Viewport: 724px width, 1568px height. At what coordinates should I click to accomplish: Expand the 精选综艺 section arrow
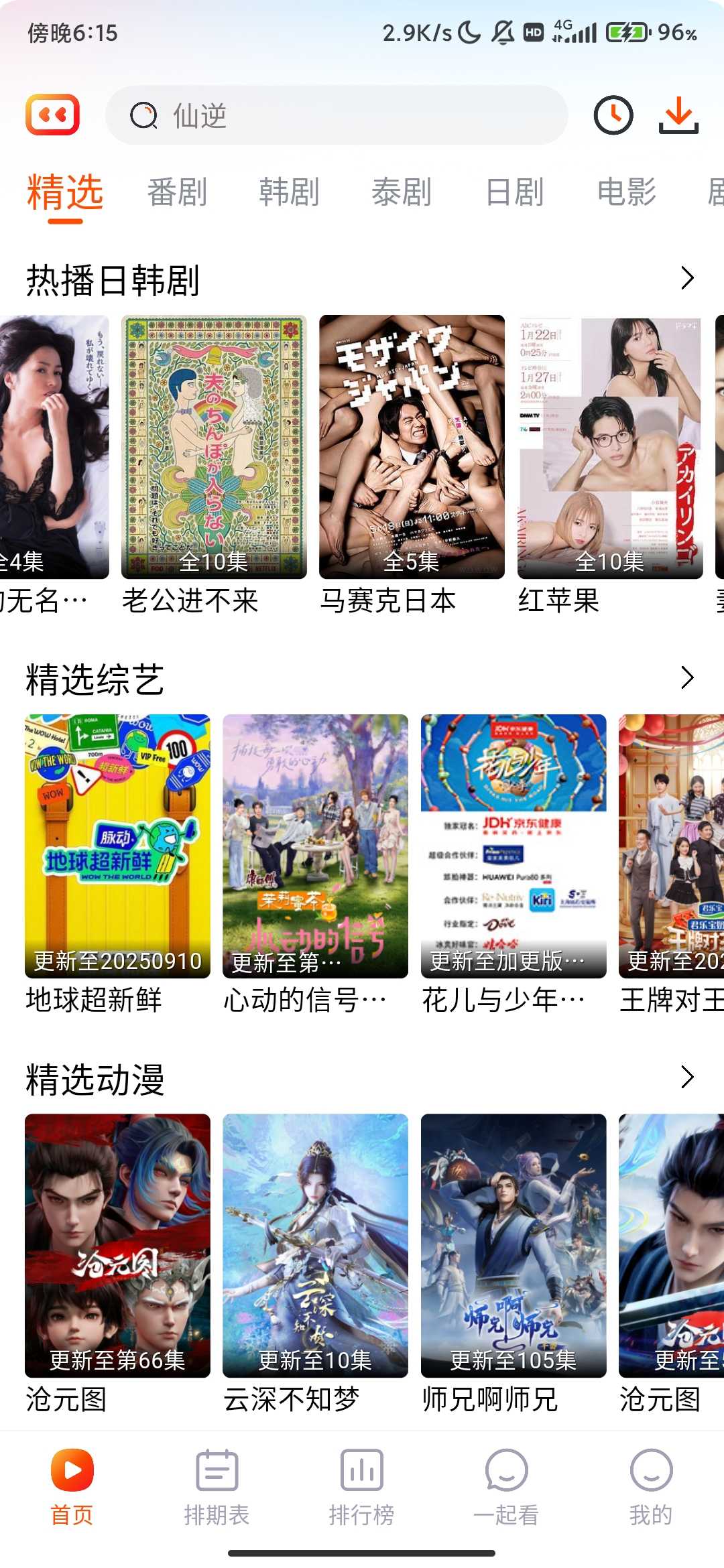pos(687,679)
